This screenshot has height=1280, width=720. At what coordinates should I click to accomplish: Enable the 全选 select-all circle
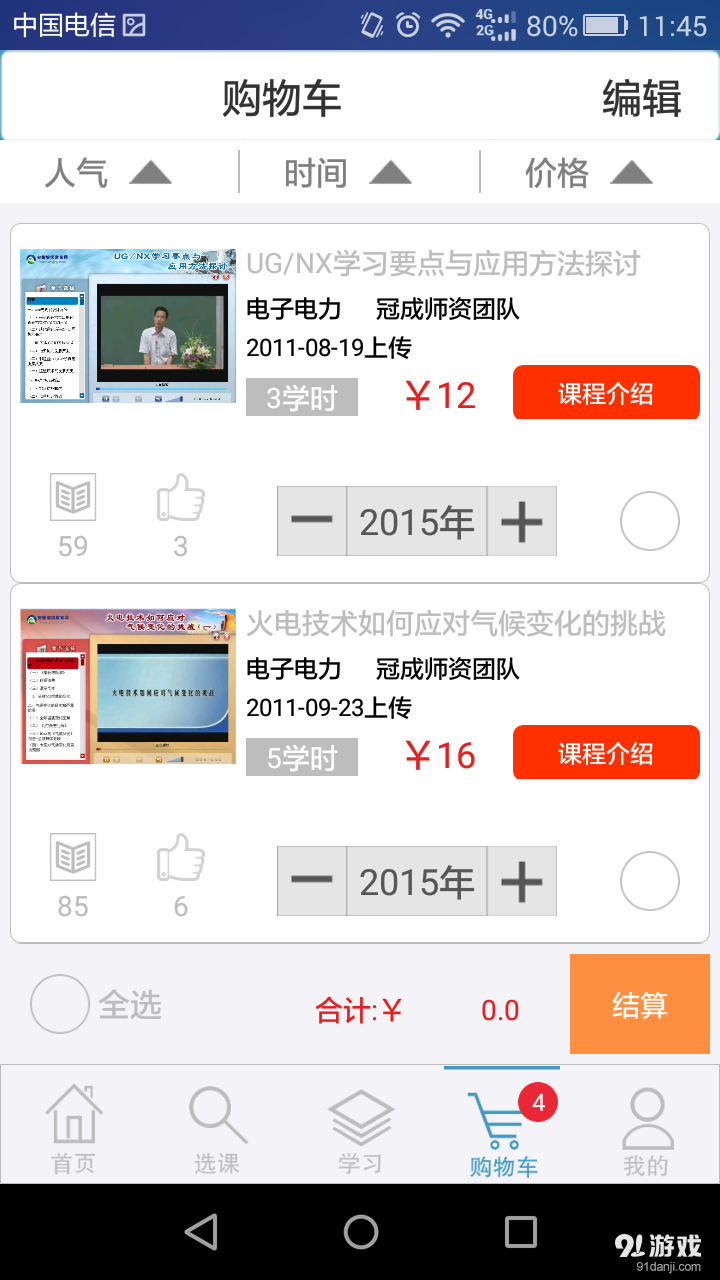click(59, 1004)
